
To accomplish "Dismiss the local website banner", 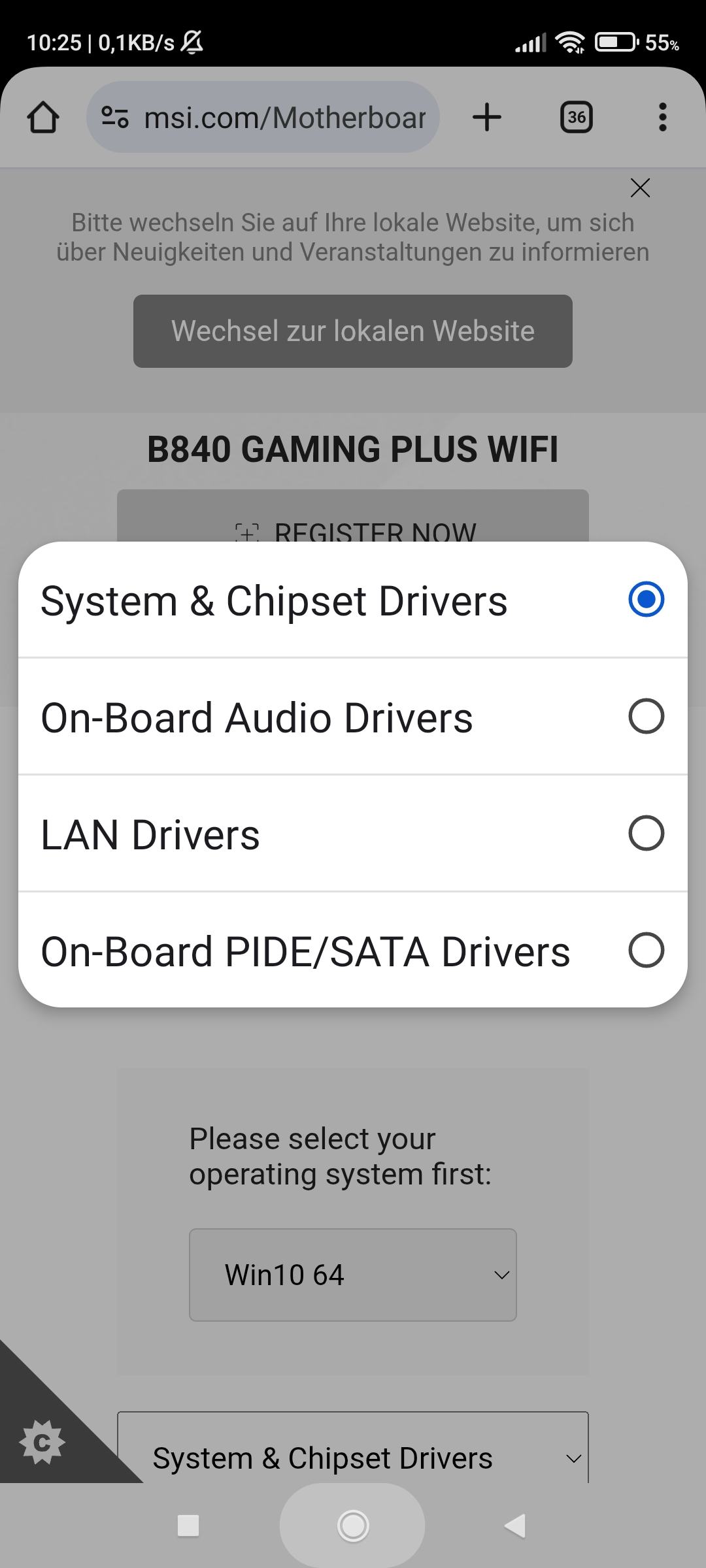I will point(640,188).
